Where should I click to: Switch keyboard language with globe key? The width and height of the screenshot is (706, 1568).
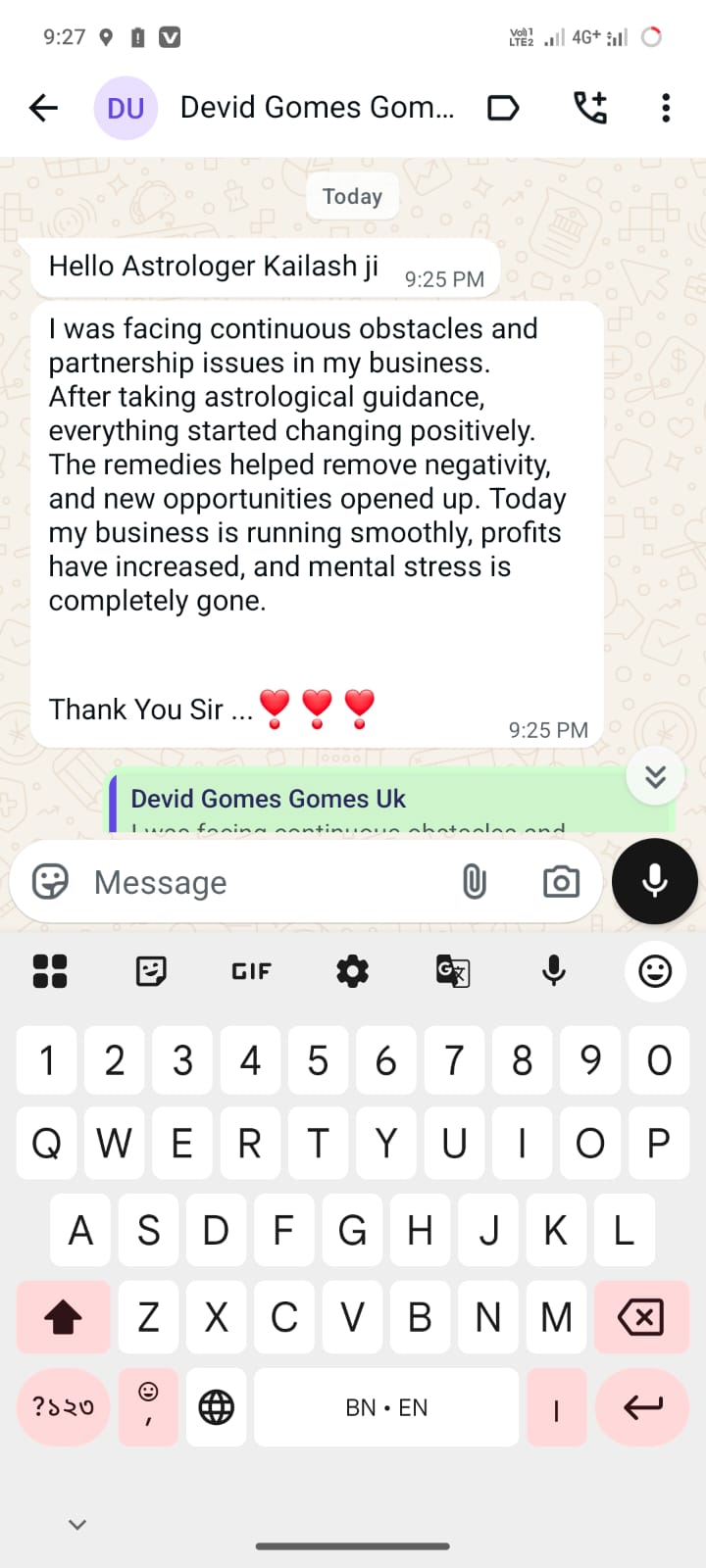click(x=217, y=1407)
